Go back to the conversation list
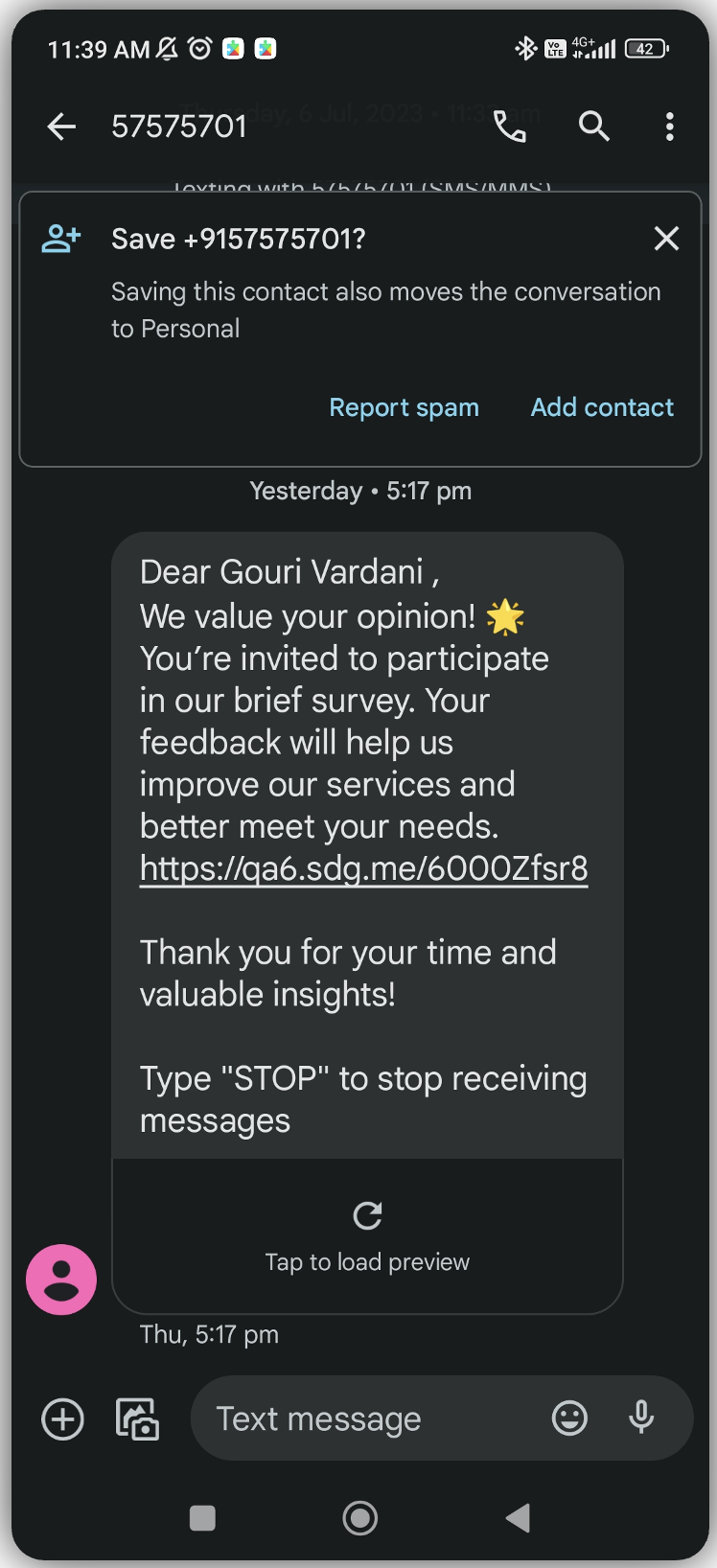The height and width of the screenshot is (1568, 717). click(61, 127)
